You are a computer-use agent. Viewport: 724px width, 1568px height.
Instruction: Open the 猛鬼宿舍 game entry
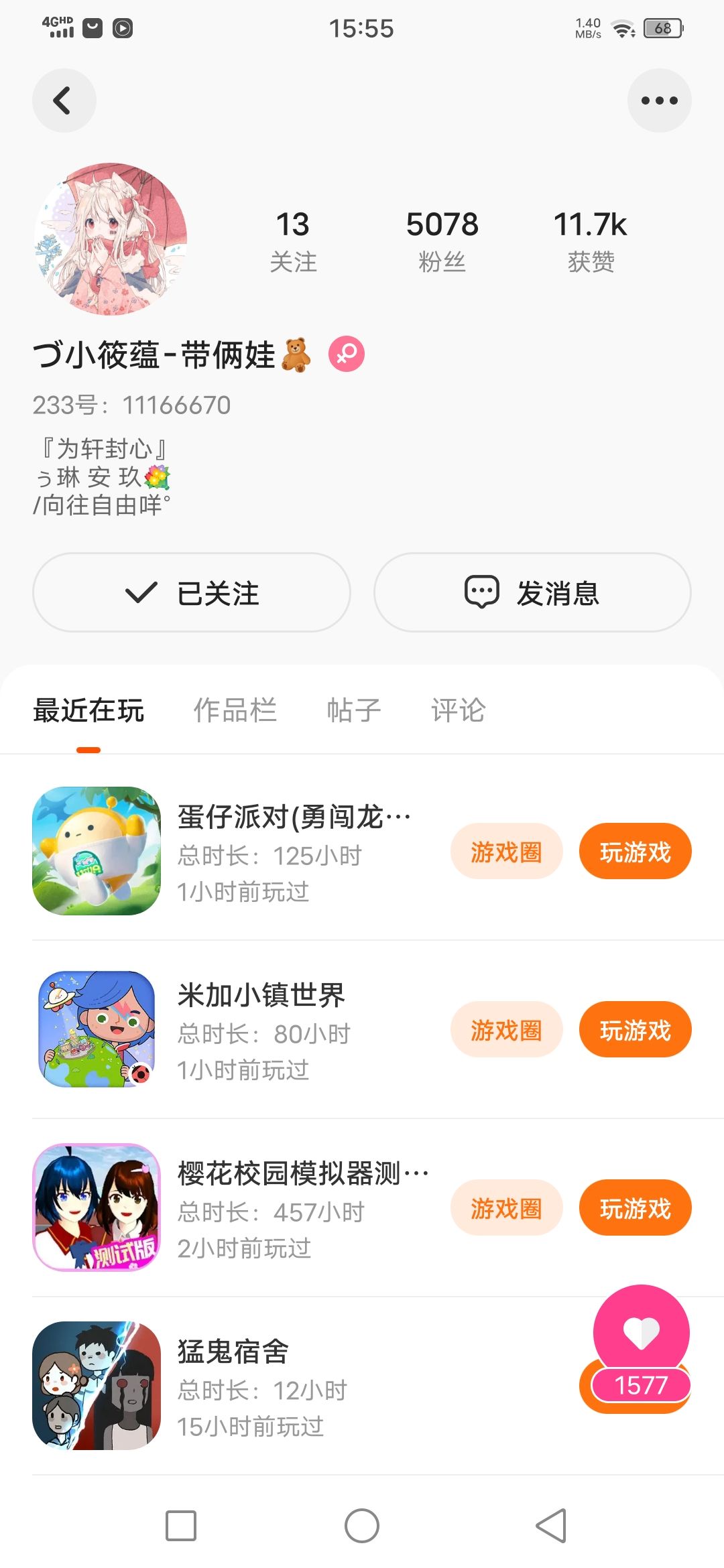tap(232, 1386)
